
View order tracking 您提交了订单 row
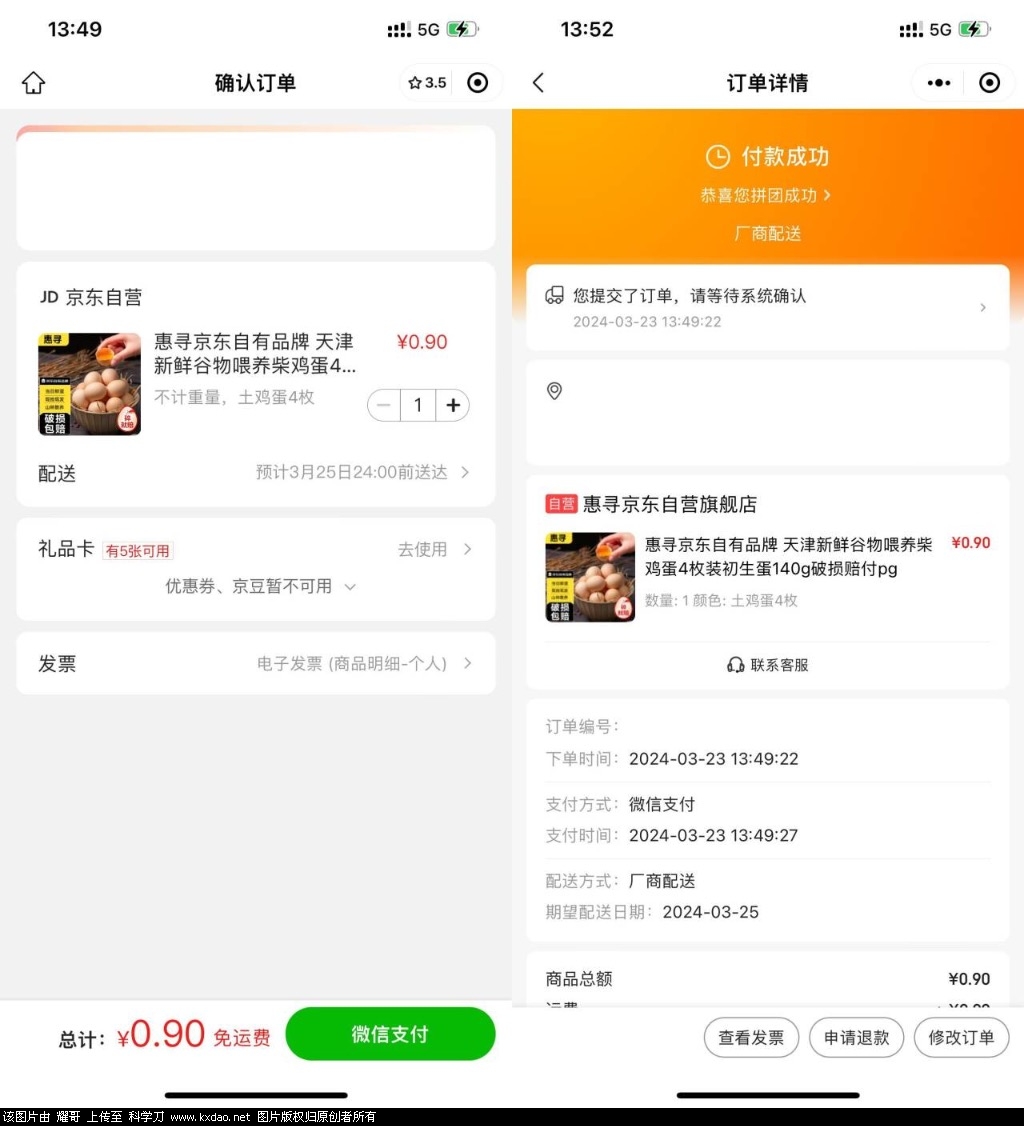tap(767, 307)
